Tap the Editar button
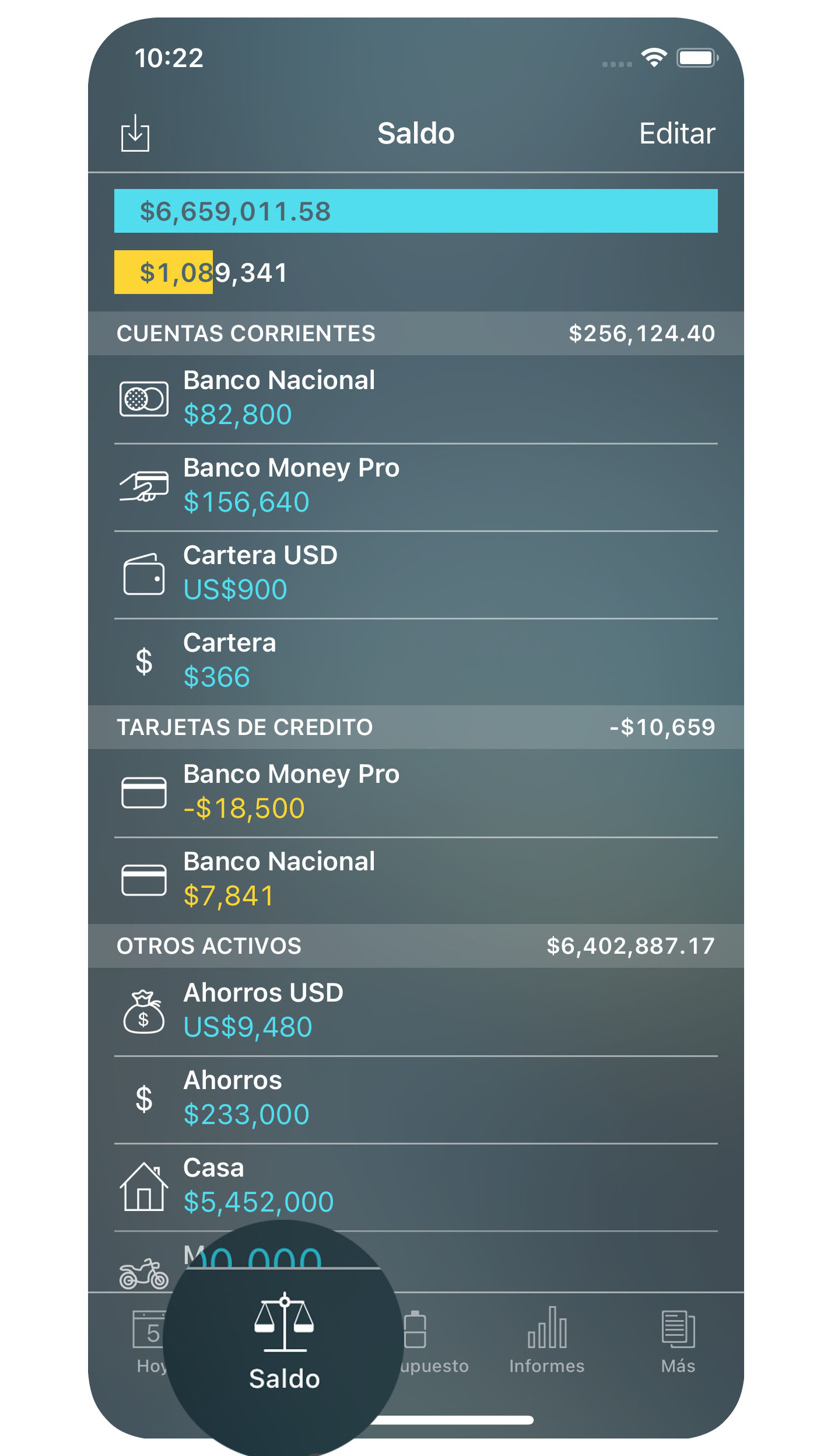The height and width of the screenshot is (1456, 831). click(x=678, y=133)
